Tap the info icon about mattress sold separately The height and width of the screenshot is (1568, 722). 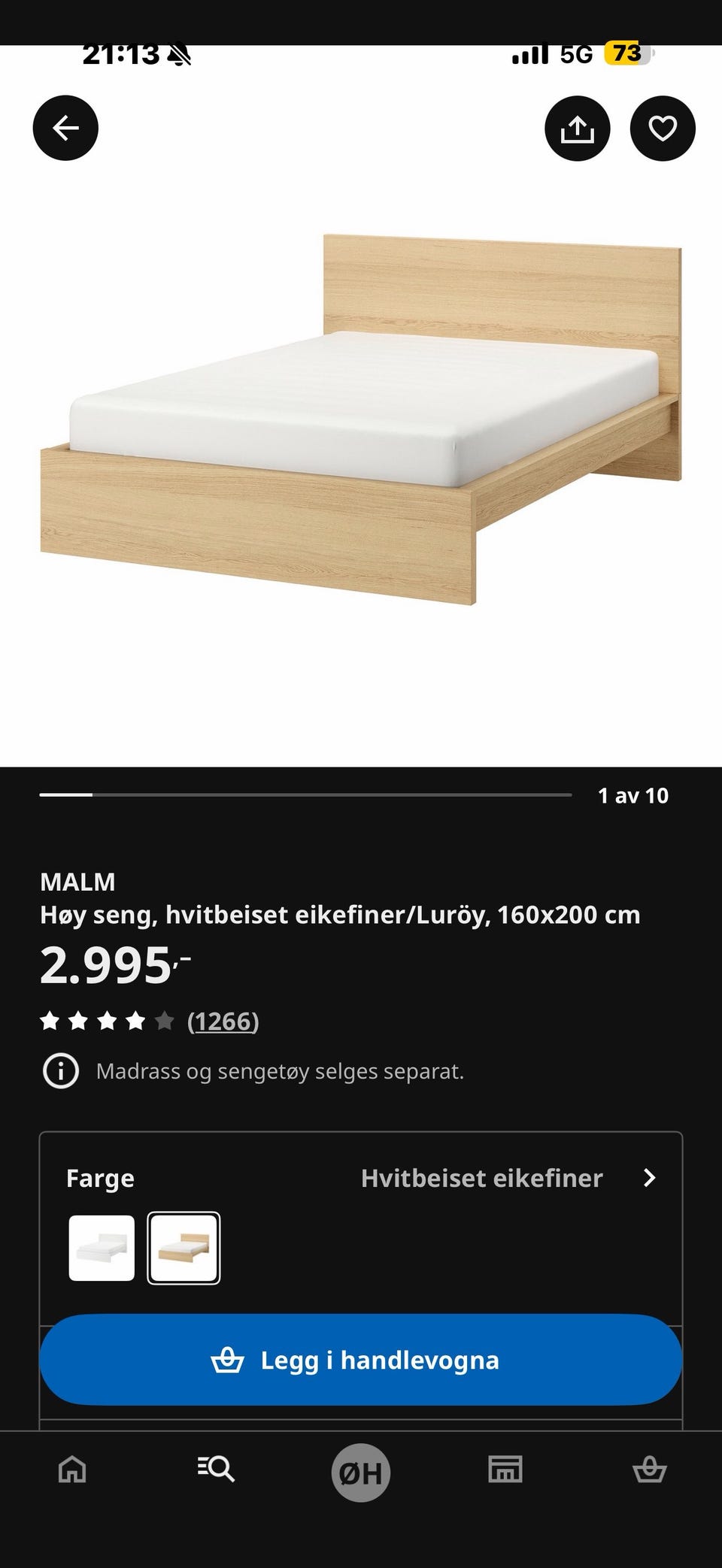[61, 1071]
